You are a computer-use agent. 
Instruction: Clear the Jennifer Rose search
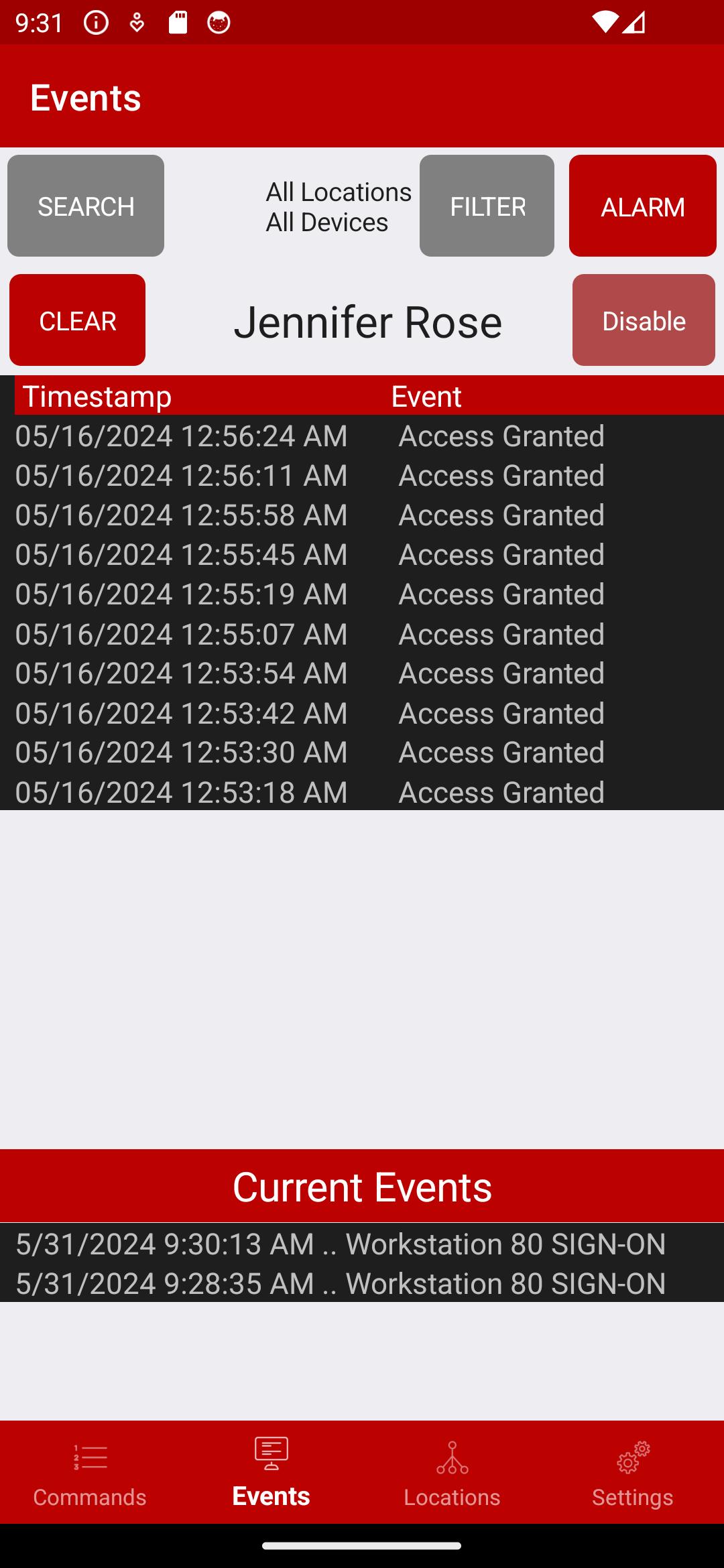coord(77,320)
